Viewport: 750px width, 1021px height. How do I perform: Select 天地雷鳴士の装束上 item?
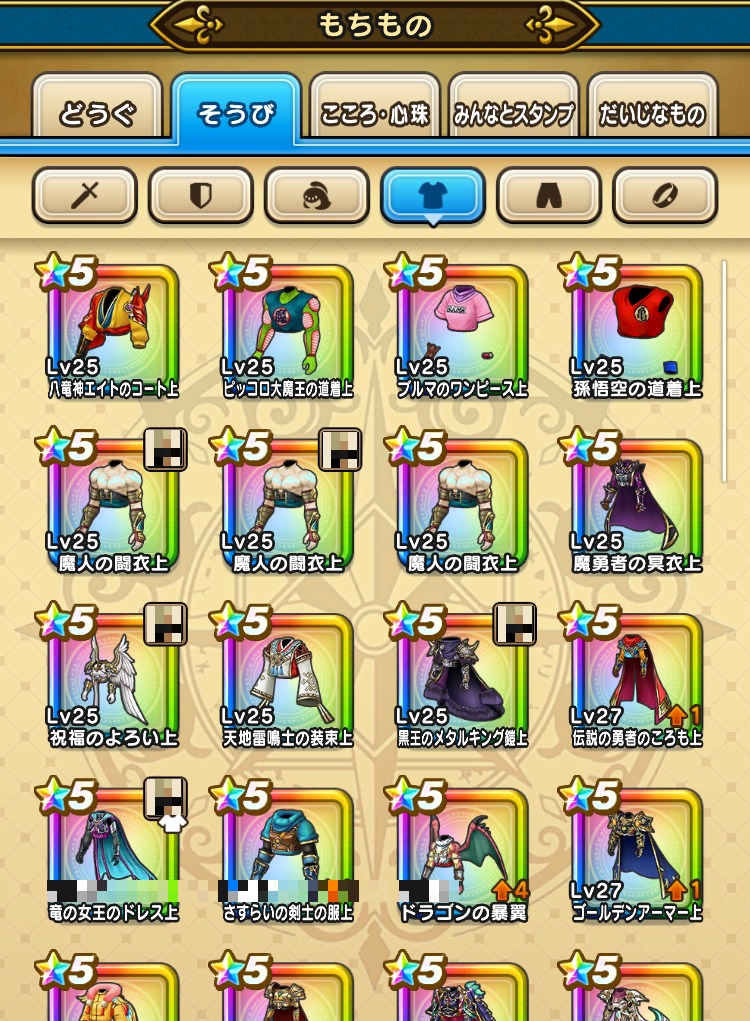287,680
